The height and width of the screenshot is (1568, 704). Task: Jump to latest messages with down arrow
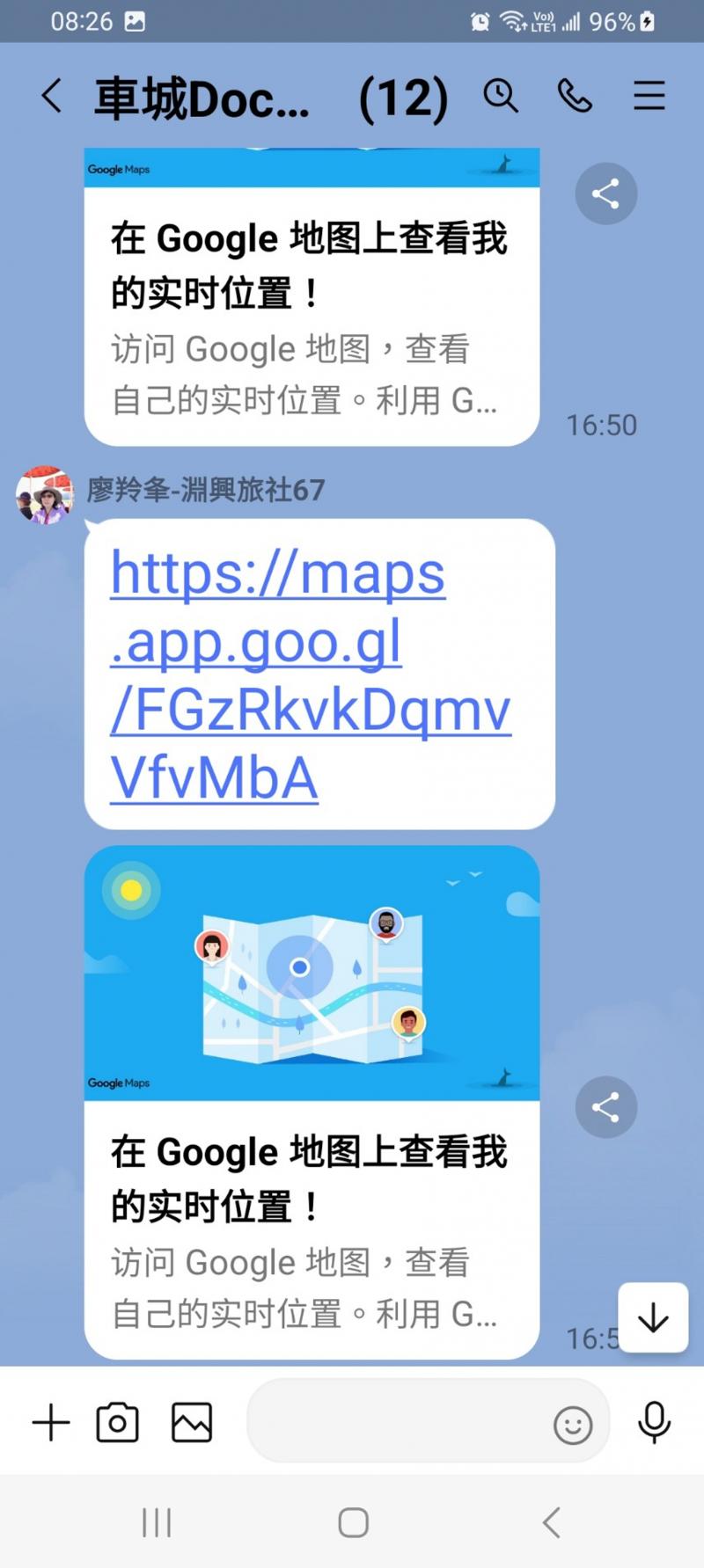click(652, 1318)
